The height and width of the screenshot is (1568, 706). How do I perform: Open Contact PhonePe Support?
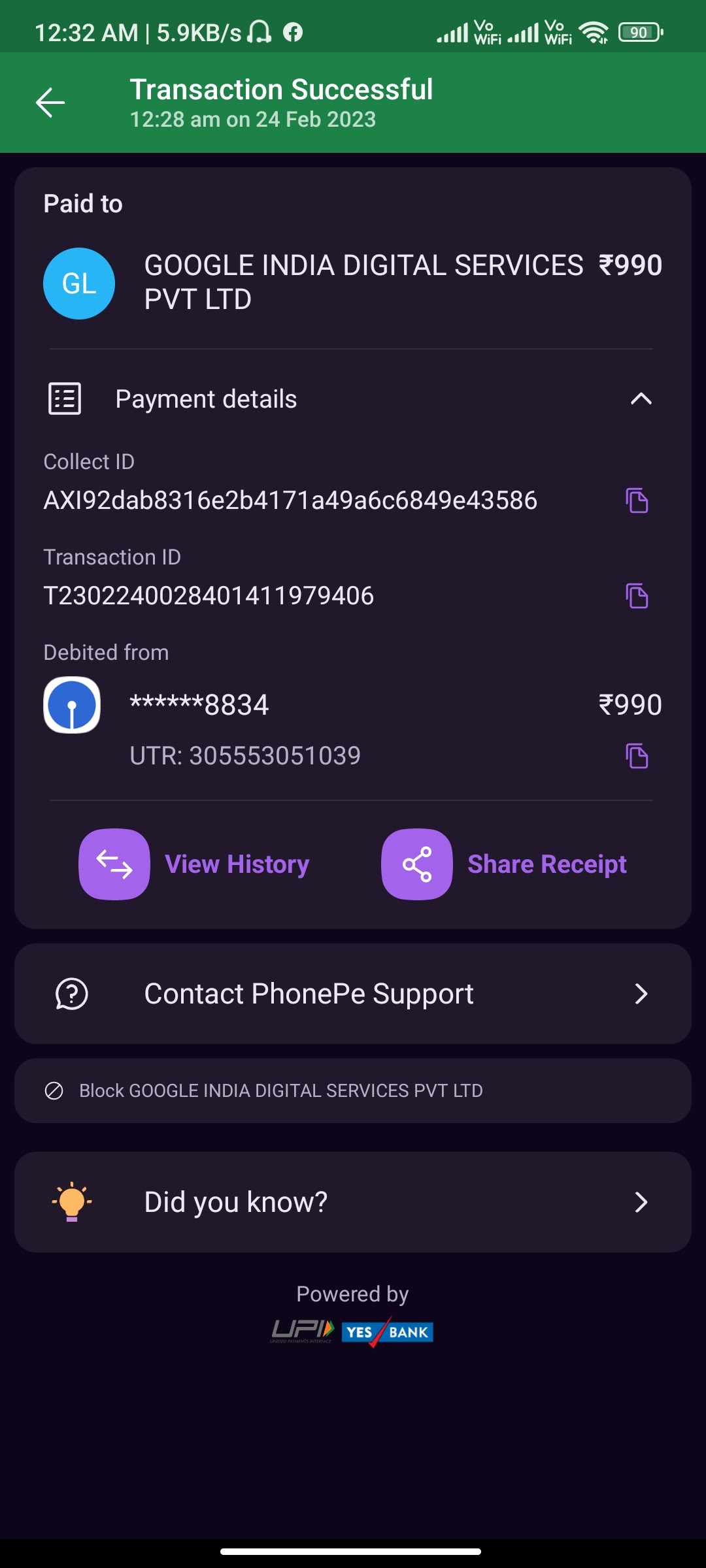point(353,994)
